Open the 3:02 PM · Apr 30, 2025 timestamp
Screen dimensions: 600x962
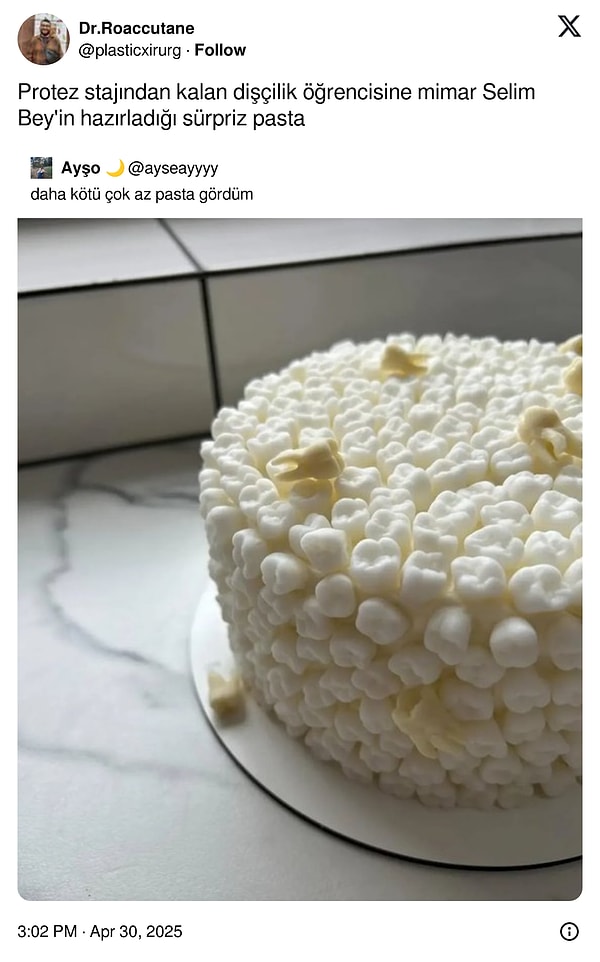pos(100,931)
